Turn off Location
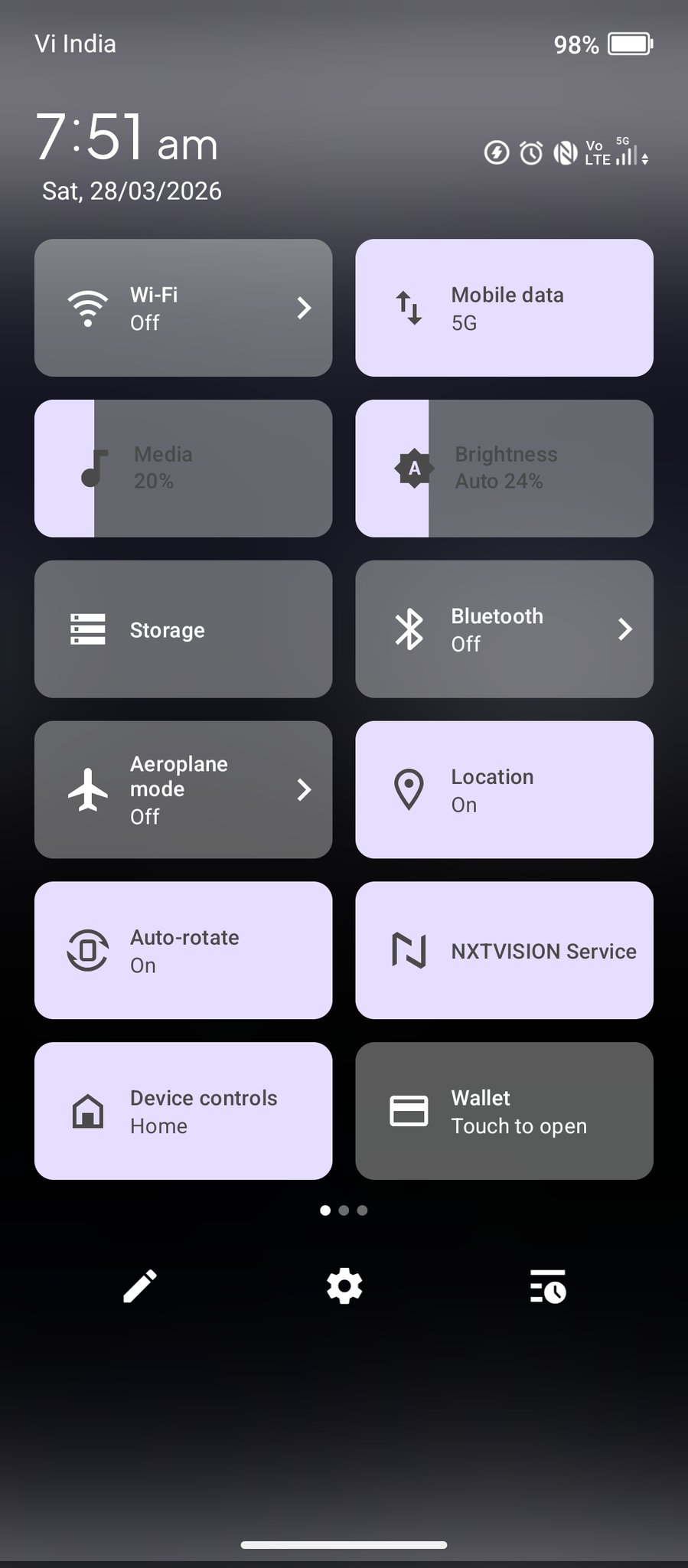 [504, 789]
